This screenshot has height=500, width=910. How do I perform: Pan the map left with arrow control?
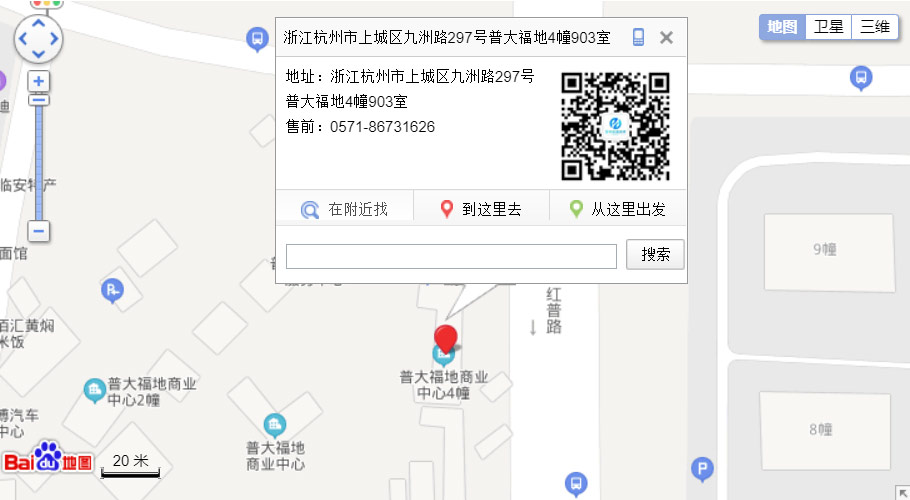[22, 40]
